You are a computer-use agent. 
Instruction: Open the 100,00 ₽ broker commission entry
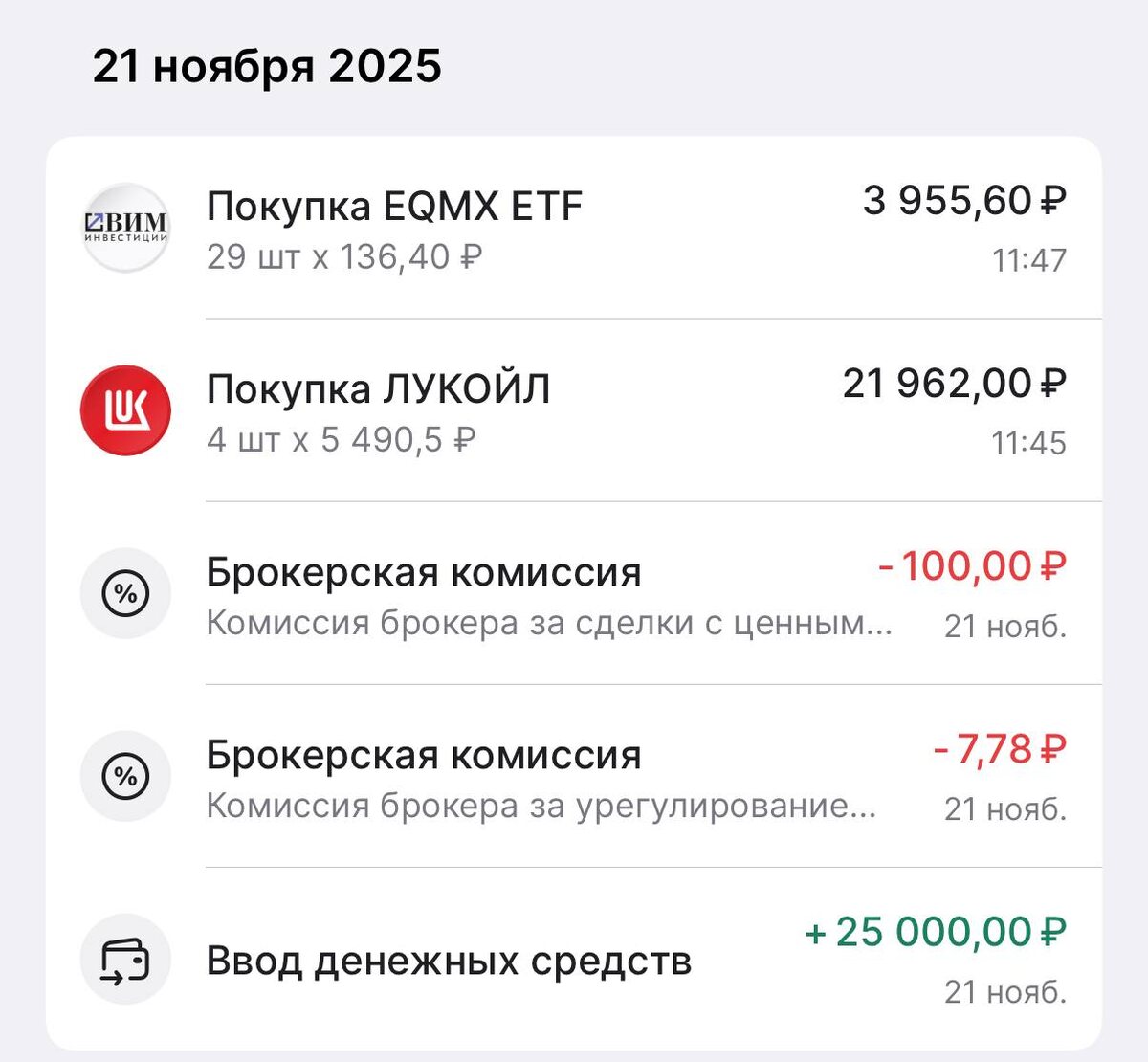574,594
